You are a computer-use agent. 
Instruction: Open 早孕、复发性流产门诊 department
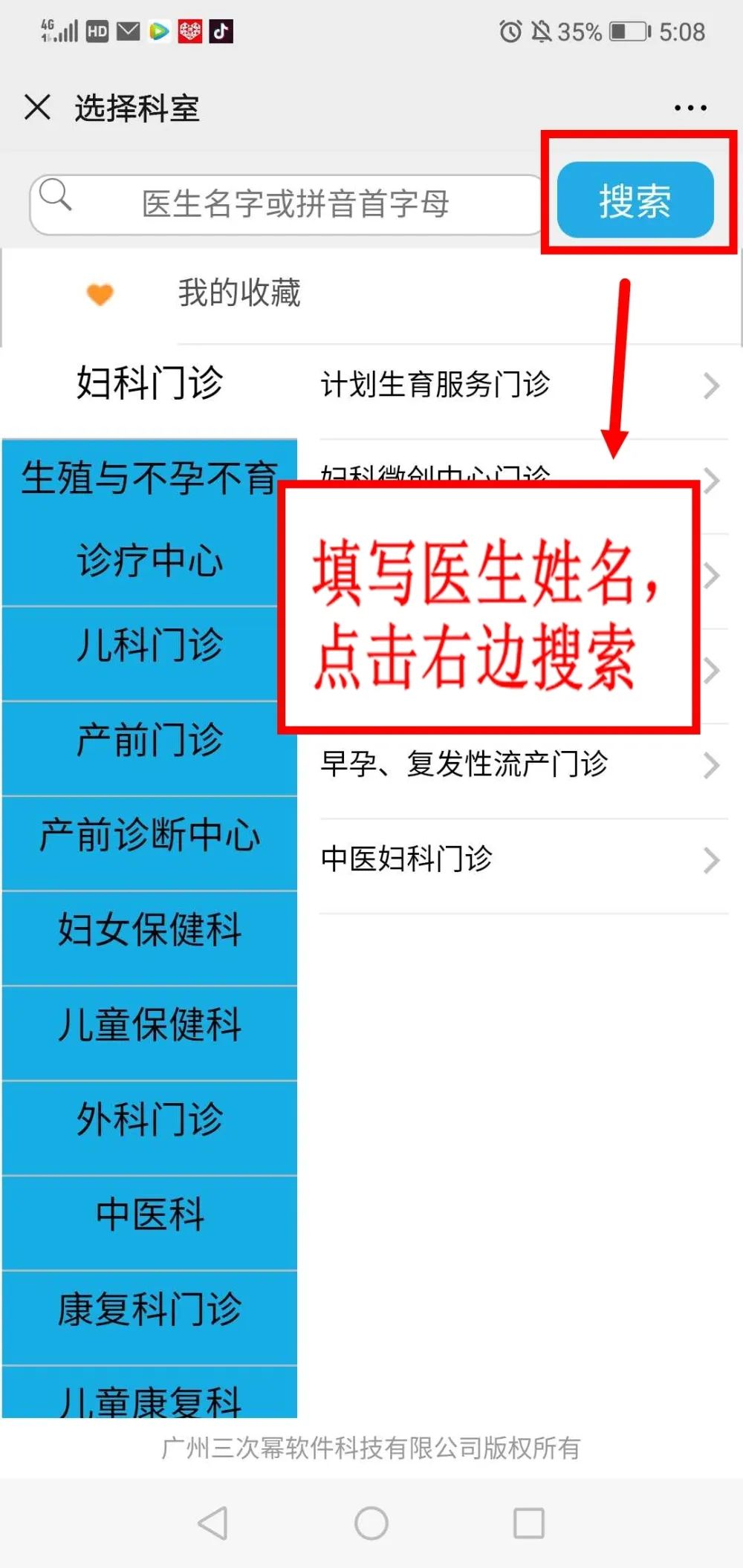pos(520,765)
